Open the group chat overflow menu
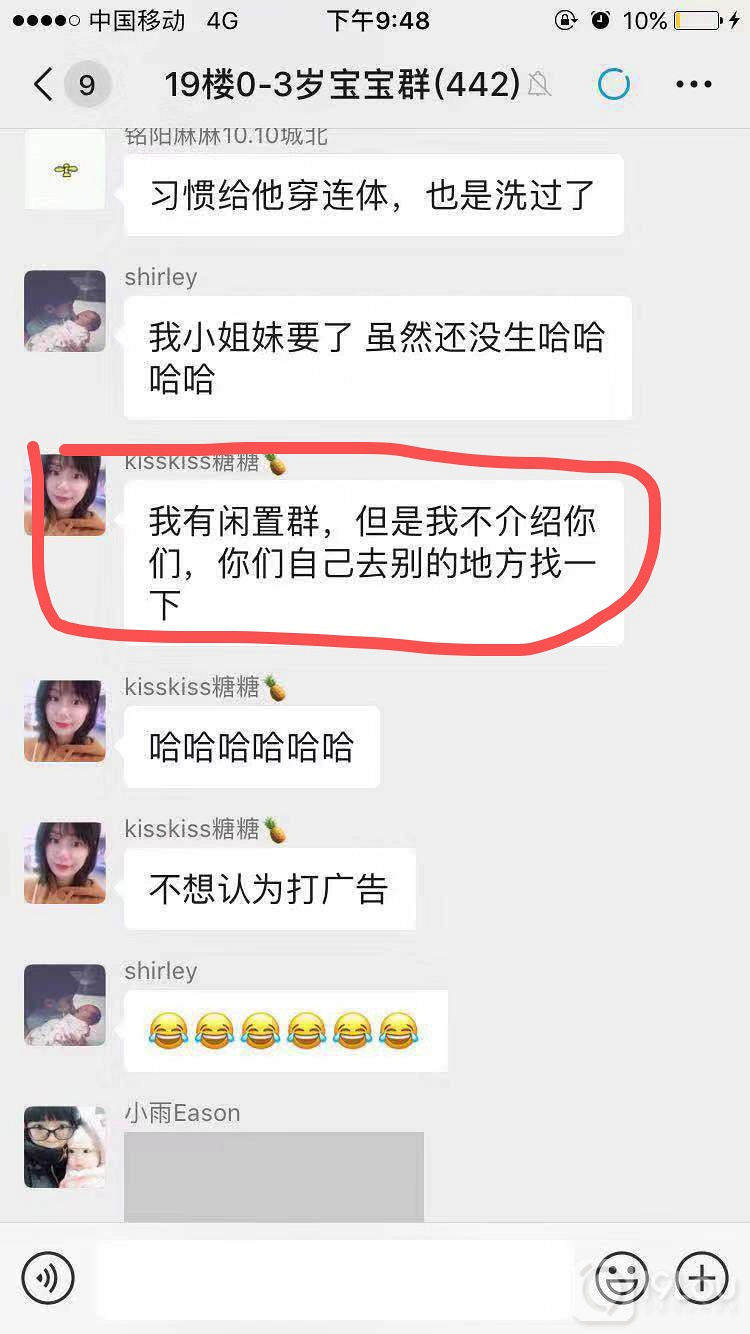This screenshot has width=750, height=1334. (693, 85)
